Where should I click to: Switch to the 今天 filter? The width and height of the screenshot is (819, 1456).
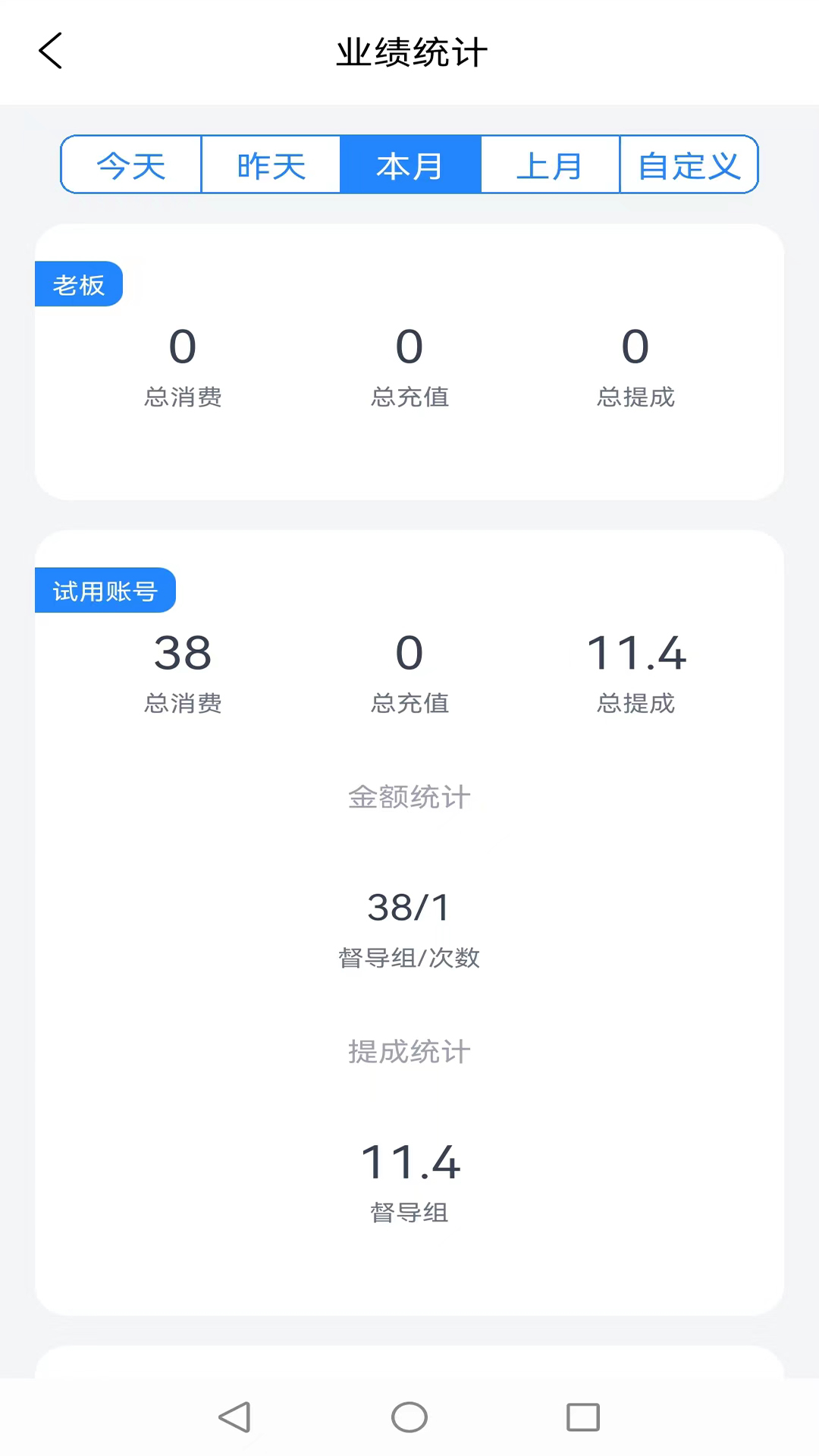(130, 165)
